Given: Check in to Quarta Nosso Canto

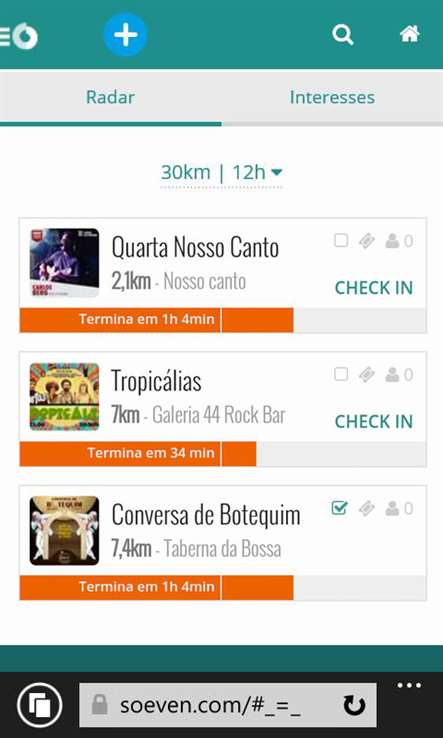Looking at the screenshot, I should click(x=374, y=288).
